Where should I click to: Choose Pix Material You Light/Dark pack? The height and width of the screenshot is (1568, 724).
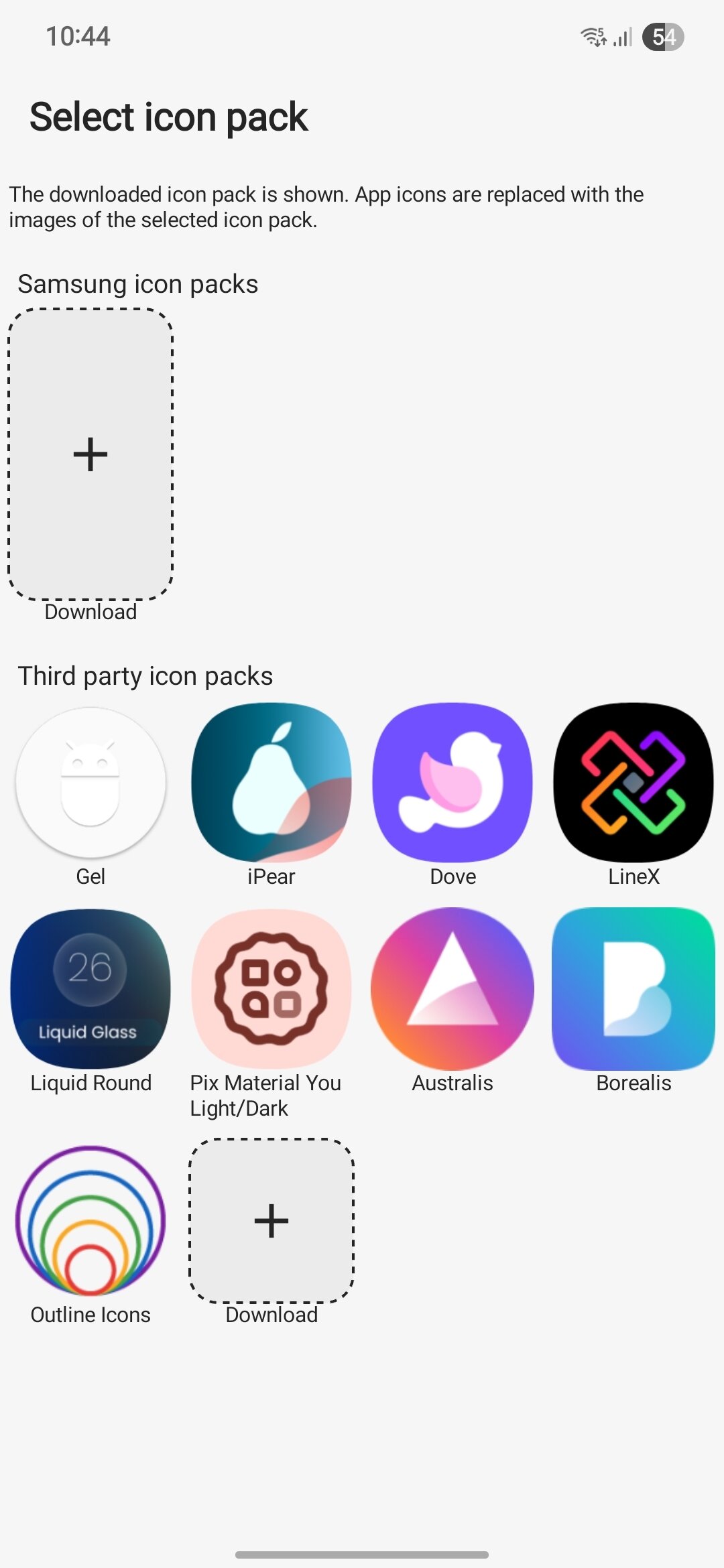pyautogui.click(x=271, y=989)
